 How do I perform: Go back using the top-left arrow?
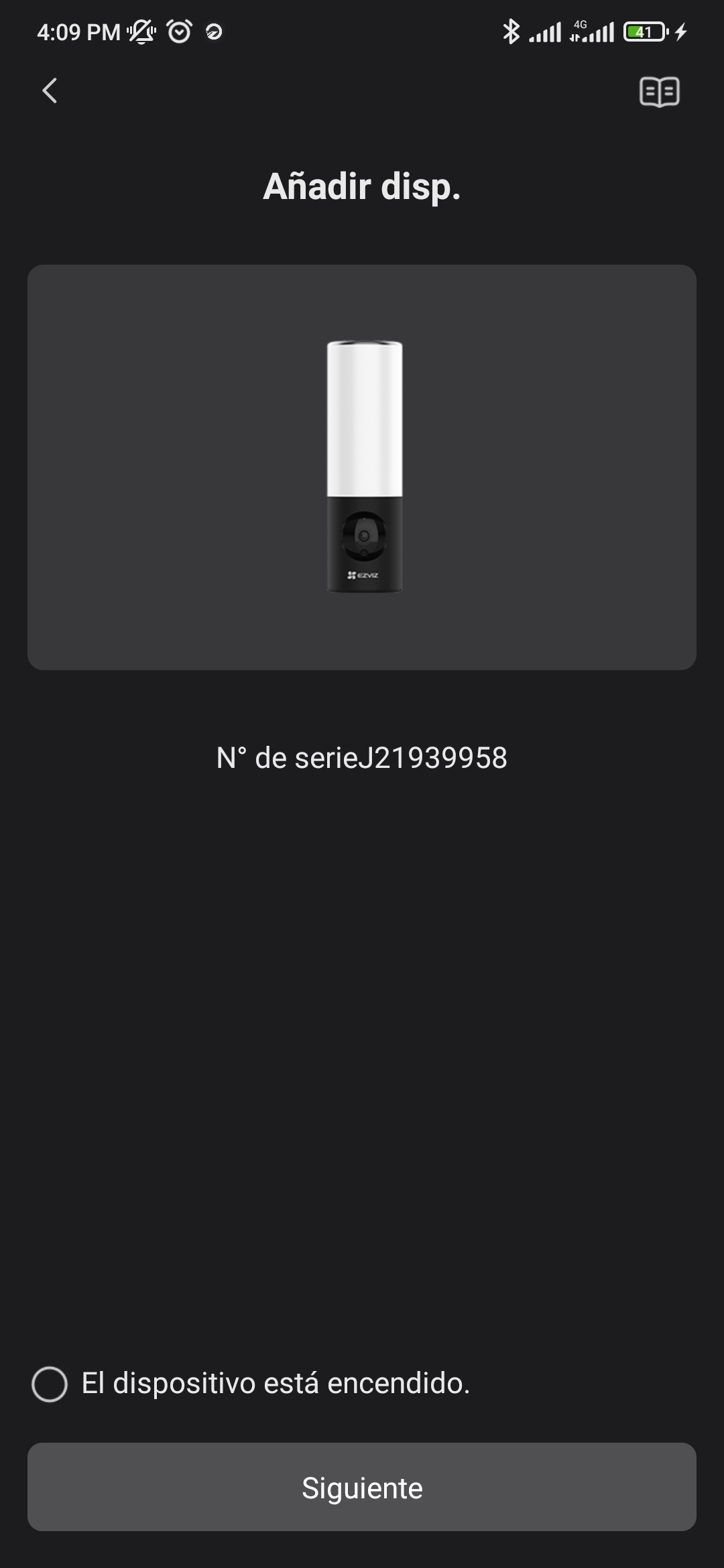pos(50,90)
